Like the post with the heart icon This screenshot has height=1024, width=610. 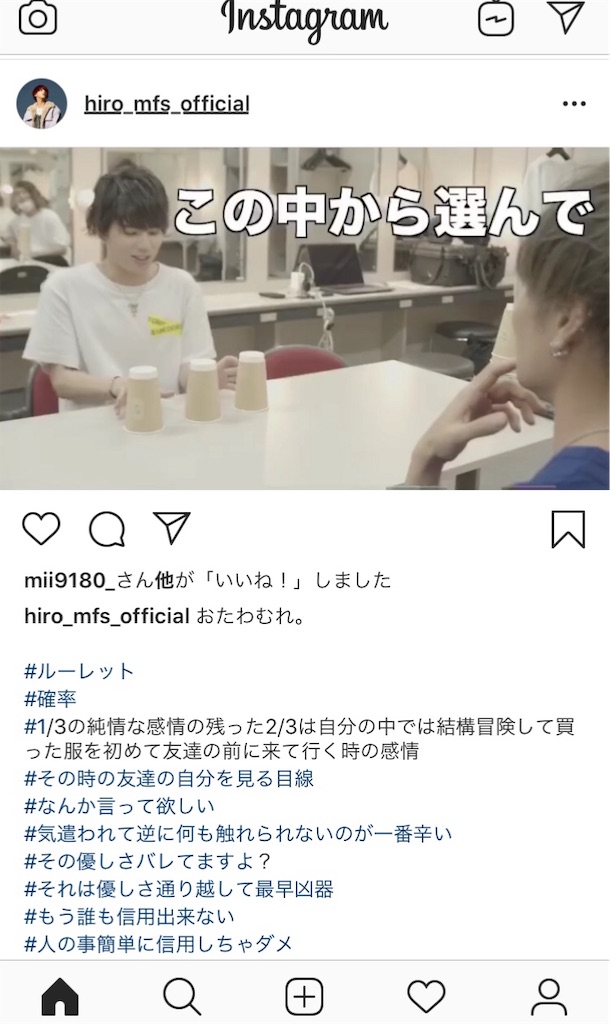click(42, 529)
